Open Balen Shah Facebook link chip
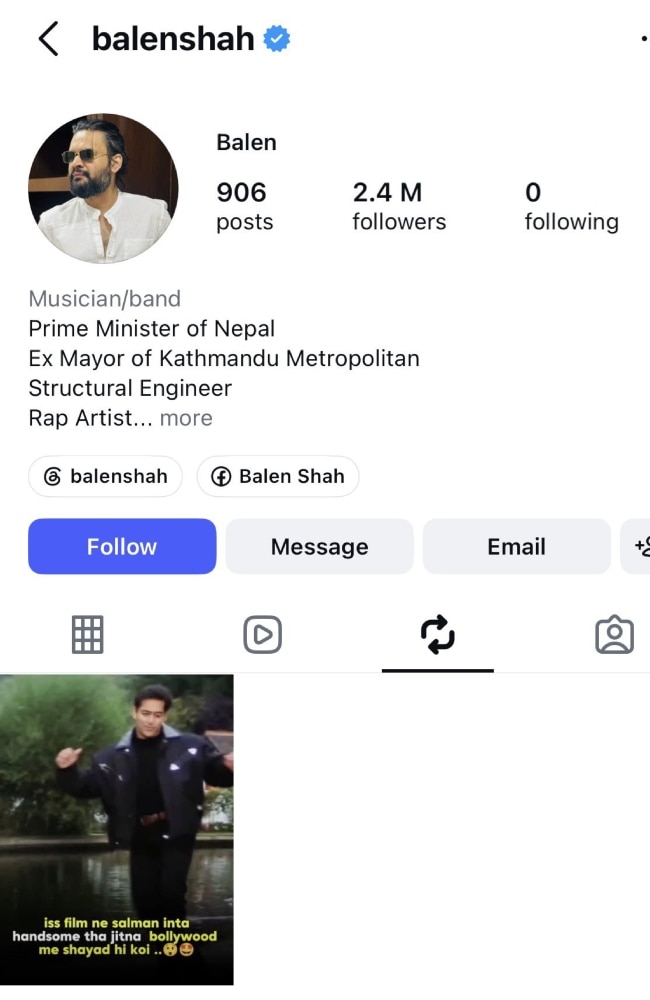650x1000 pixels. click(x=278, y=476)
